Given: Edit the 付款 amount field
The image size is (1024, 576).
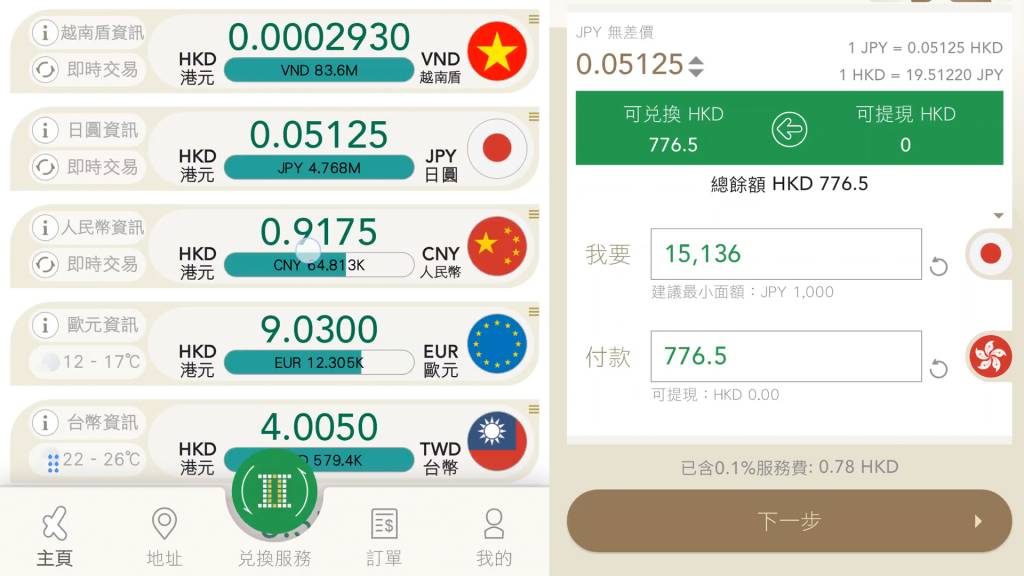Looking at the screenshot, I should [785, 356].
